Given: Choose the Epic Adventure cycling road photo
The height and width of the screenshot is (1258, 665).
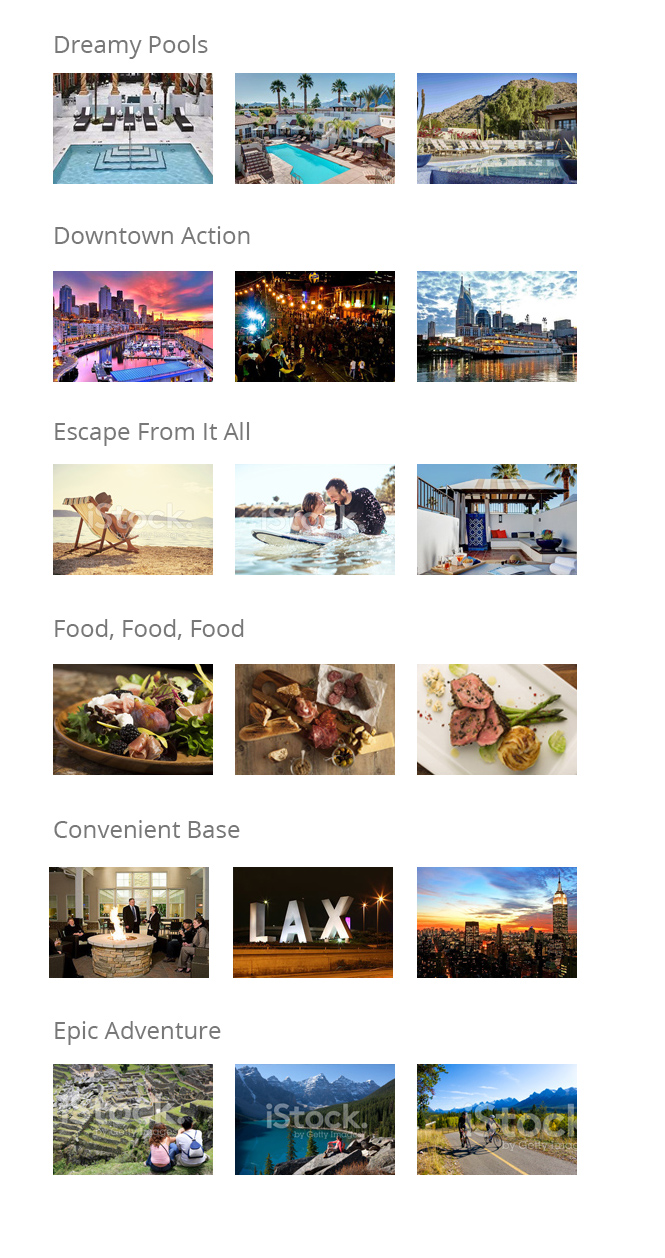Looking at the screenshot, I should [x=497, y=1119].
